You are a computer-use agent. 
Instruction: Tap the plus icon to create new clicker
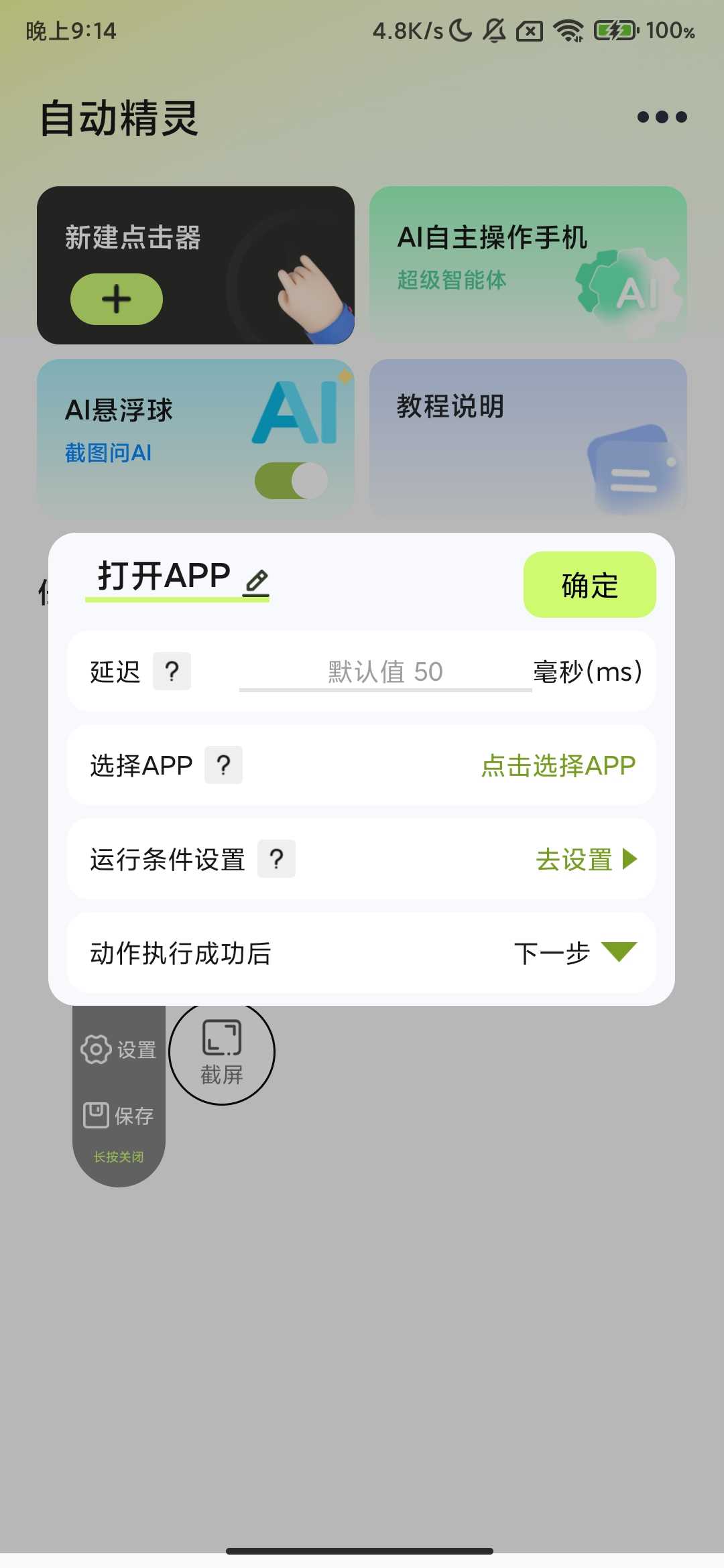(116, 298)
